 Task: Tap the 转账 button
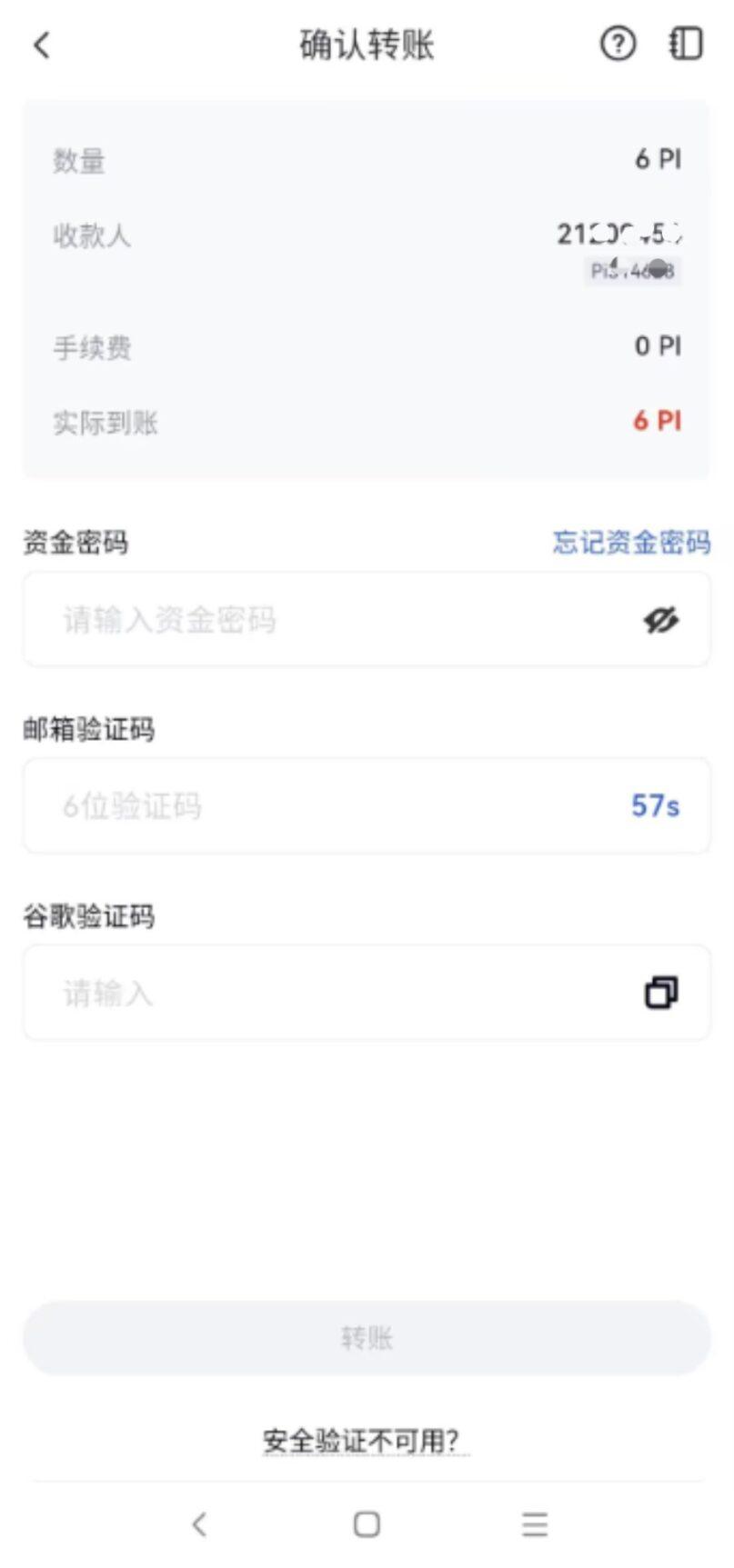point(367,1337)
